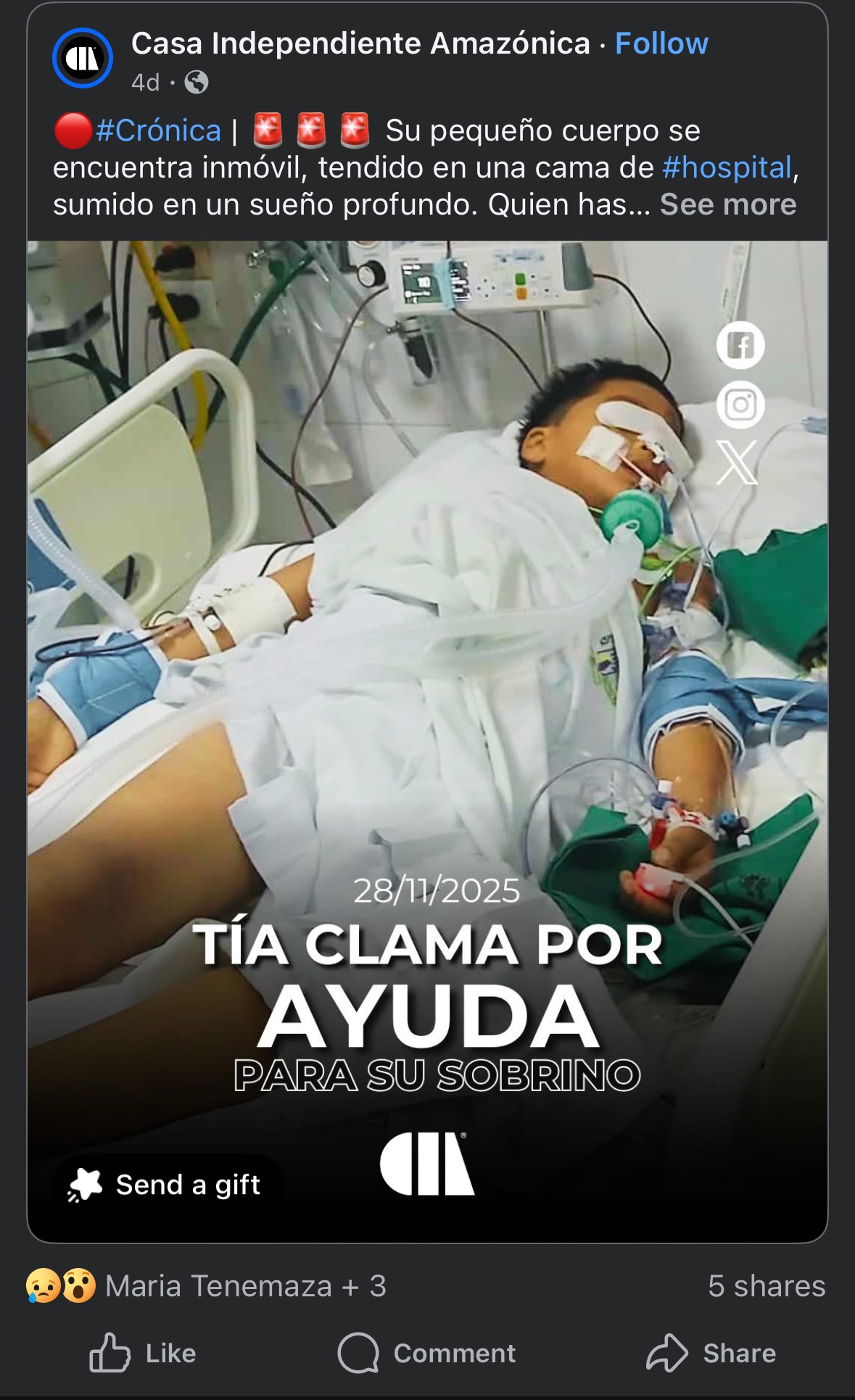Viewport: 855px width, 1400px height.
Task: Open the post photo in full view
Action: click(x=427, y=653)
